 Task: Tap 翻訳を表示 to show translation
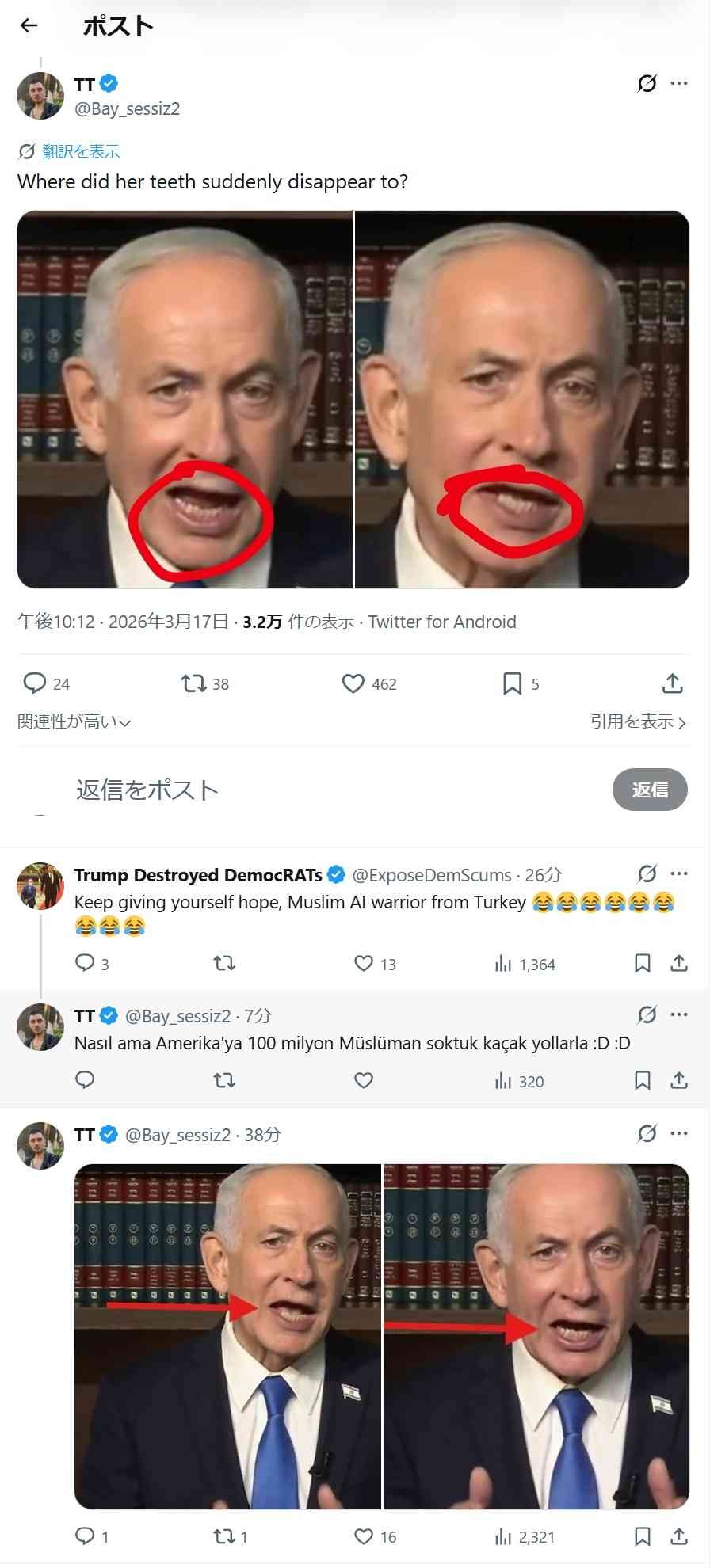coord(80,151)
